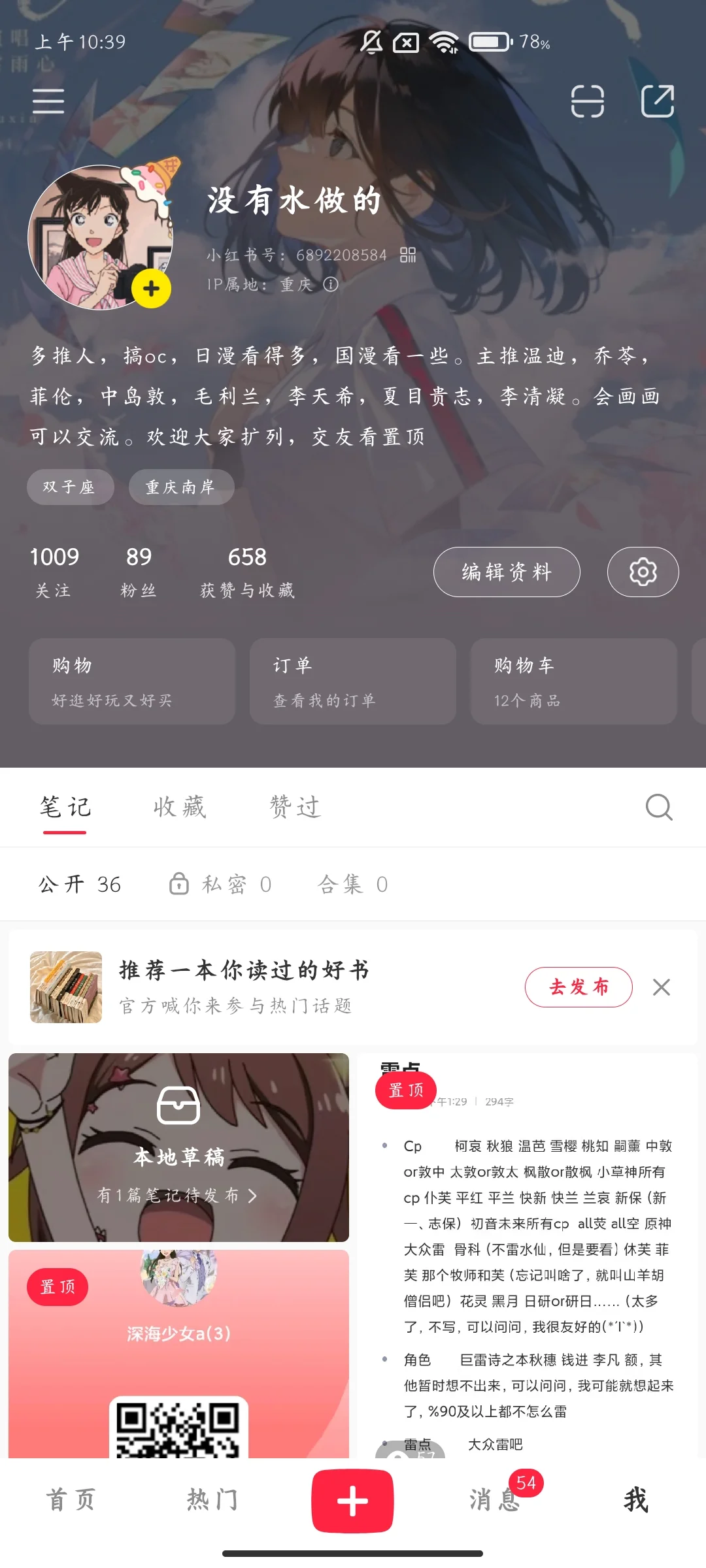Dismiss the book topic banner
The height and width of the screenshot is (1568, 706).
tap(662, 987)
